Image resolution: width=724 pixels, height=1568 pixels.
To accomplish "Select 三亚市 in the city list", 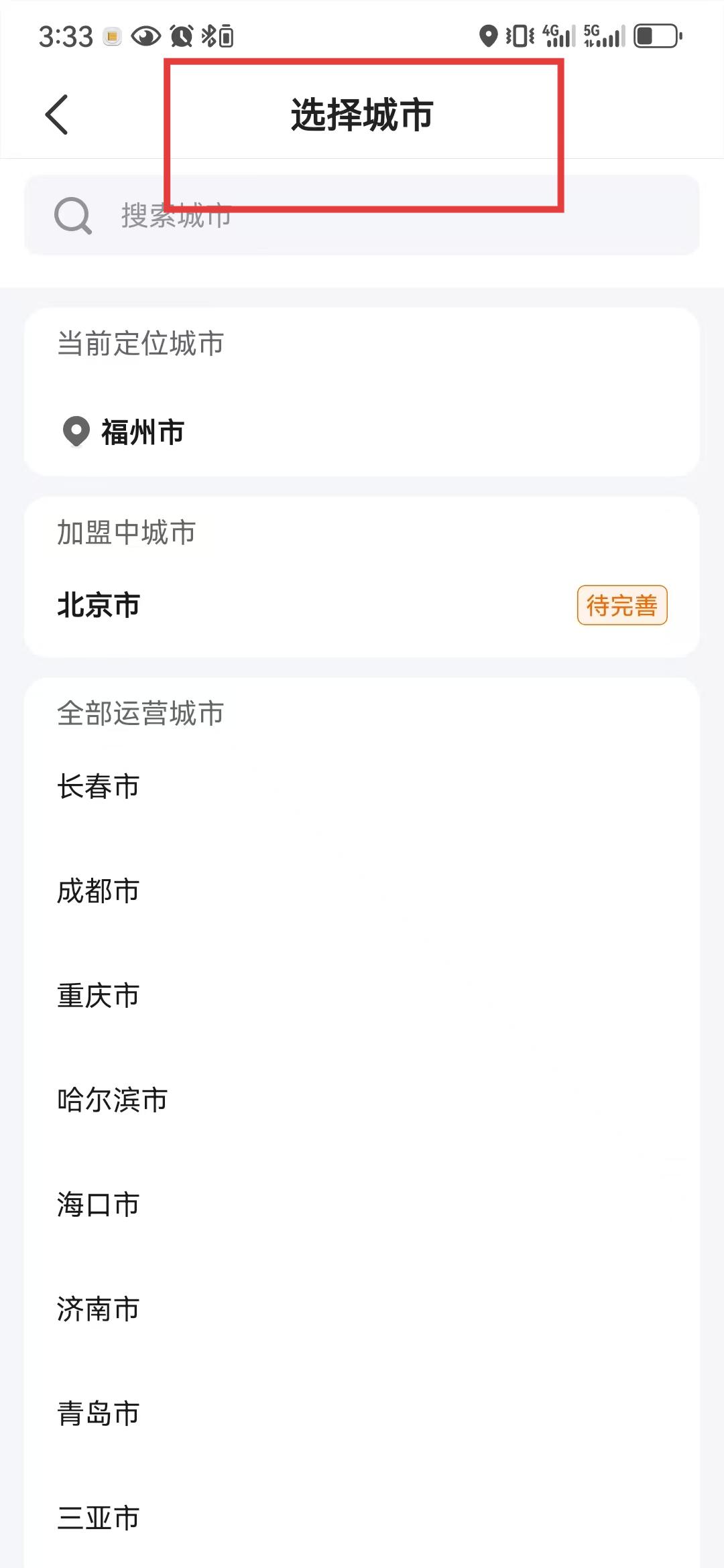I will point(99,1518).
